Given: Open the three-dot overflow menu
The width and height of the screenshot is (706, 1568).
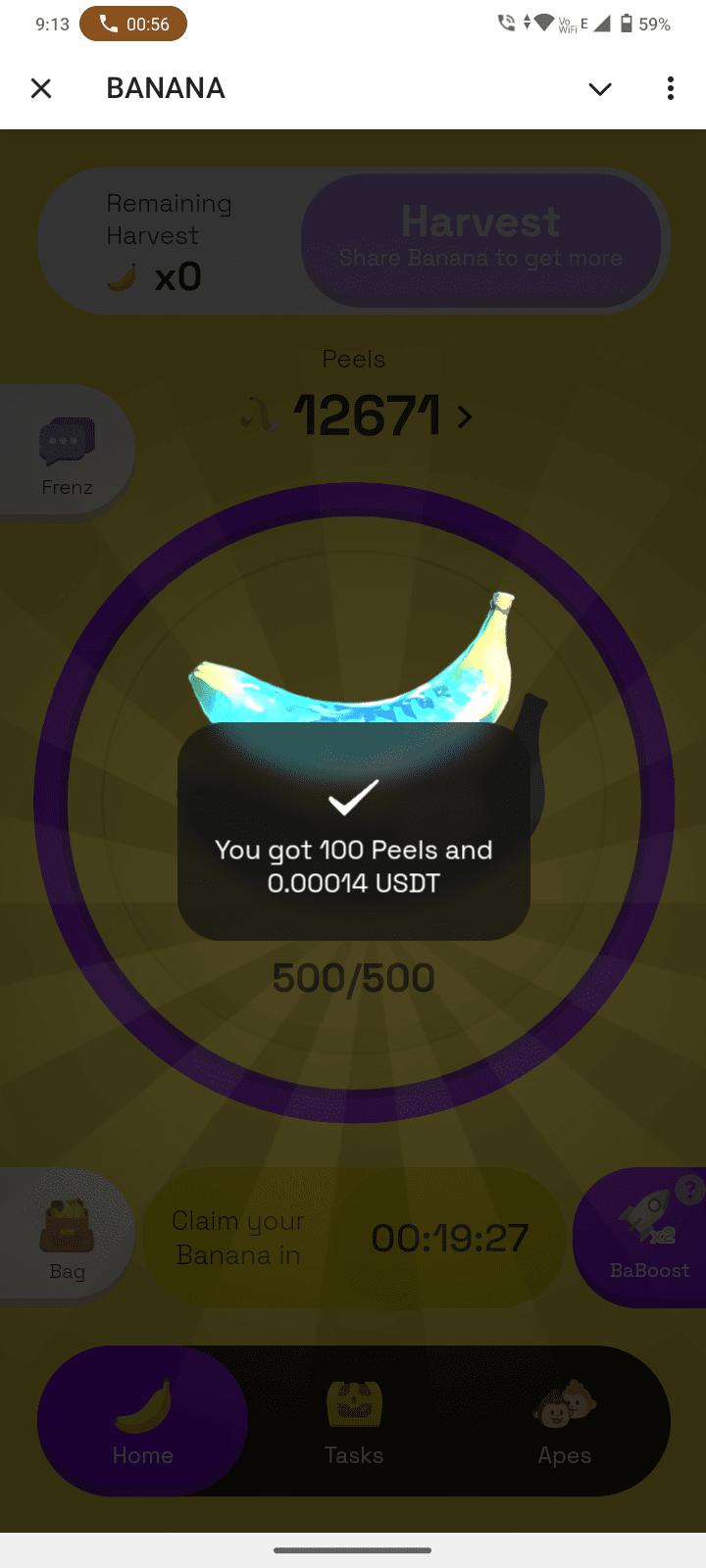Looking at the screenshot, I should pos(671,88).
